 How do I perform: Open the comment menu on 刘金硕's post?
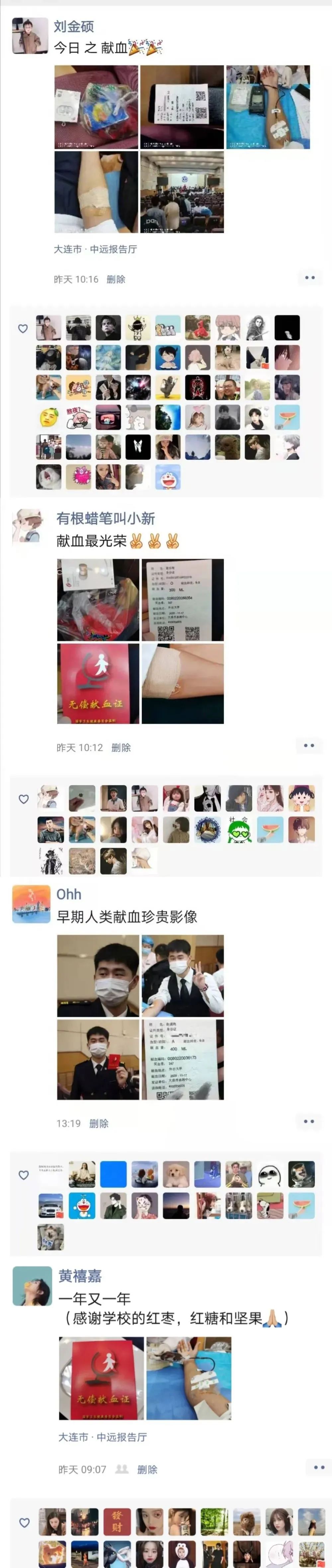pos(309,278)
